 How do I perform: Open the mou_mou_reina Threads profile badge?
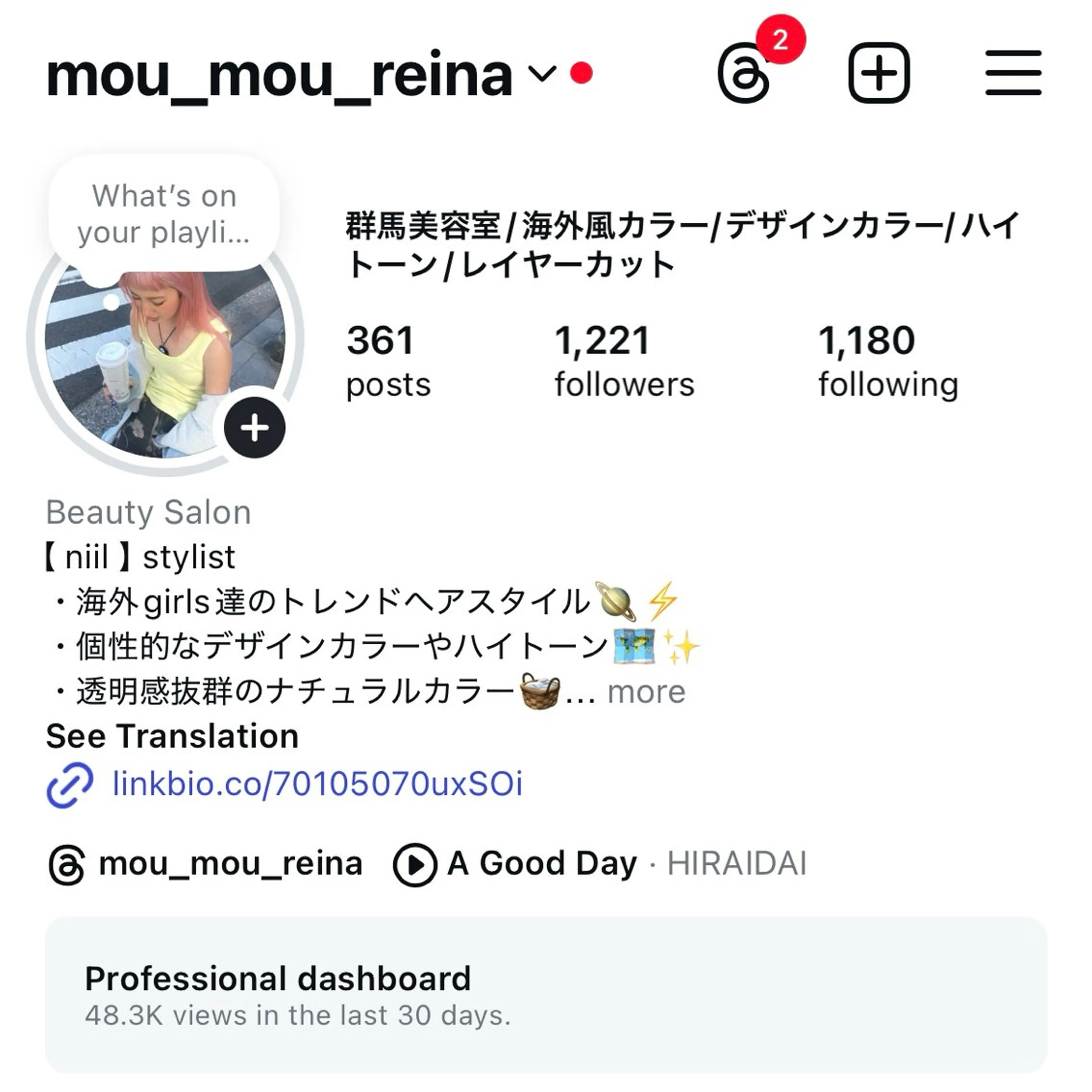tap(206, 864)
